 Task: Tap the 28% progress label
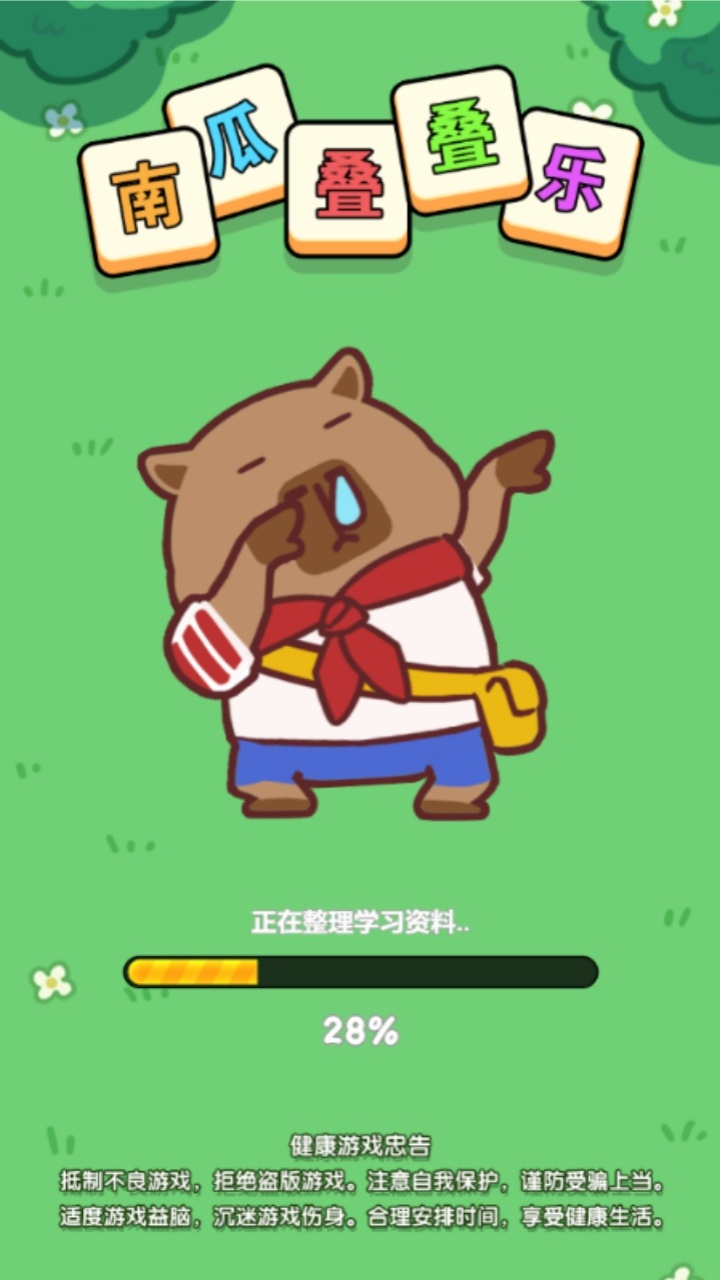point(359,1027)
